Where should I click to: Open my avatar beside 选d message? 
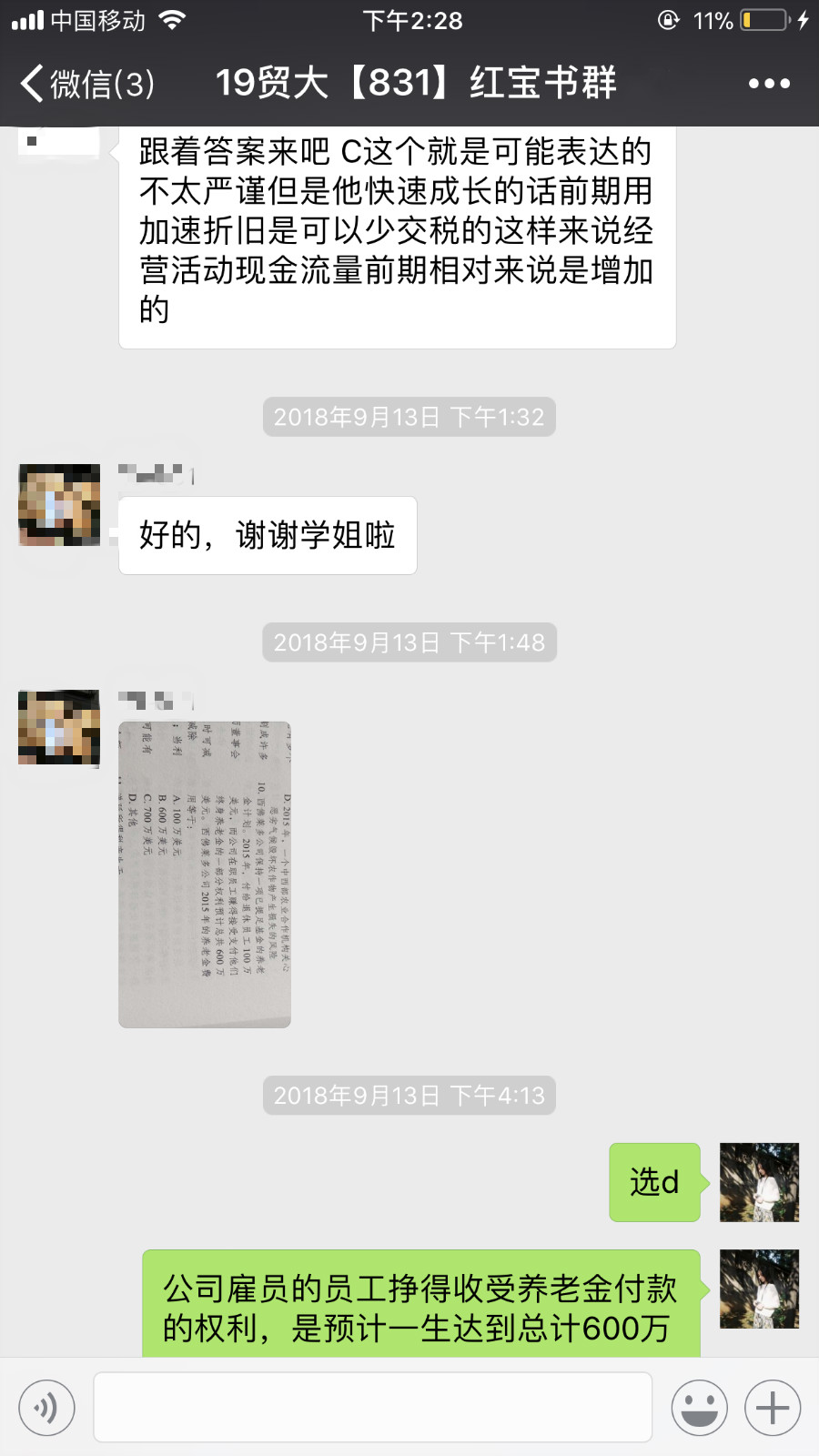point(759,1182)
